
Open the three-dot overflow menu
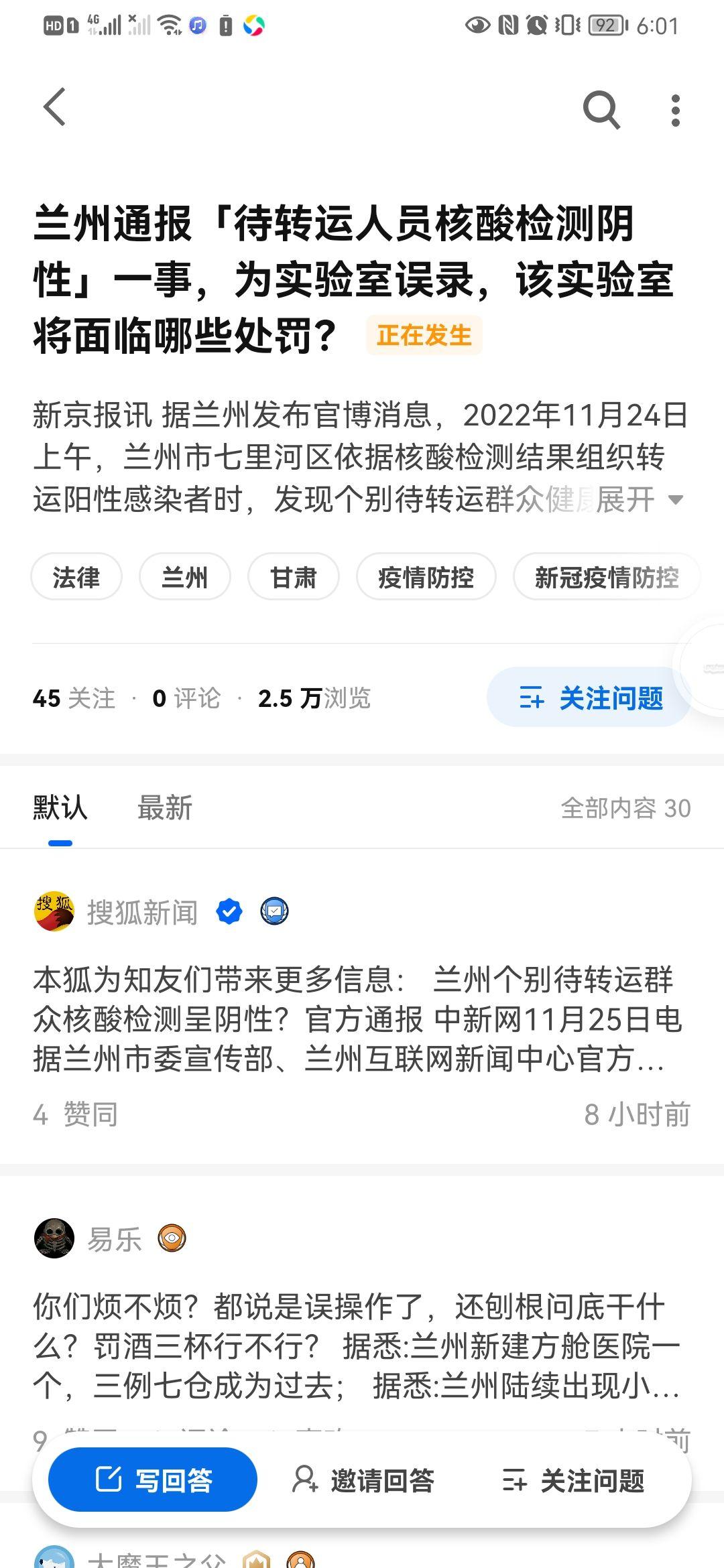coord(675,110)
